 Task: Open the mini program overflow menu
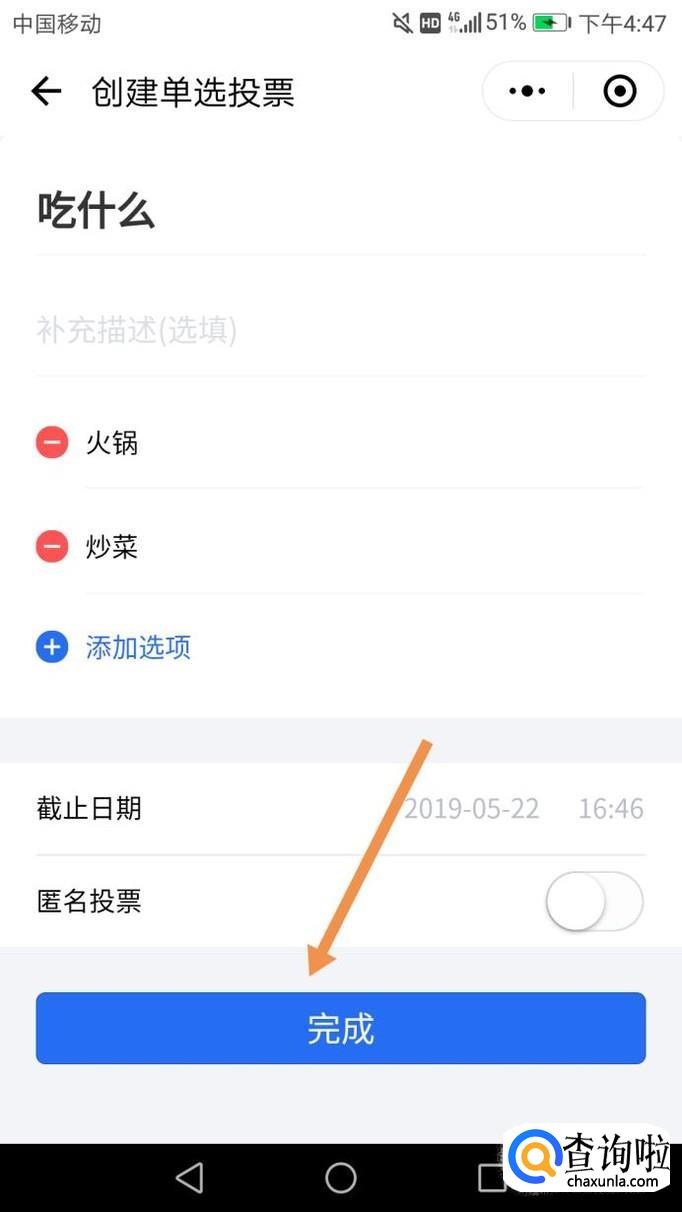click(x=527, y=92)
